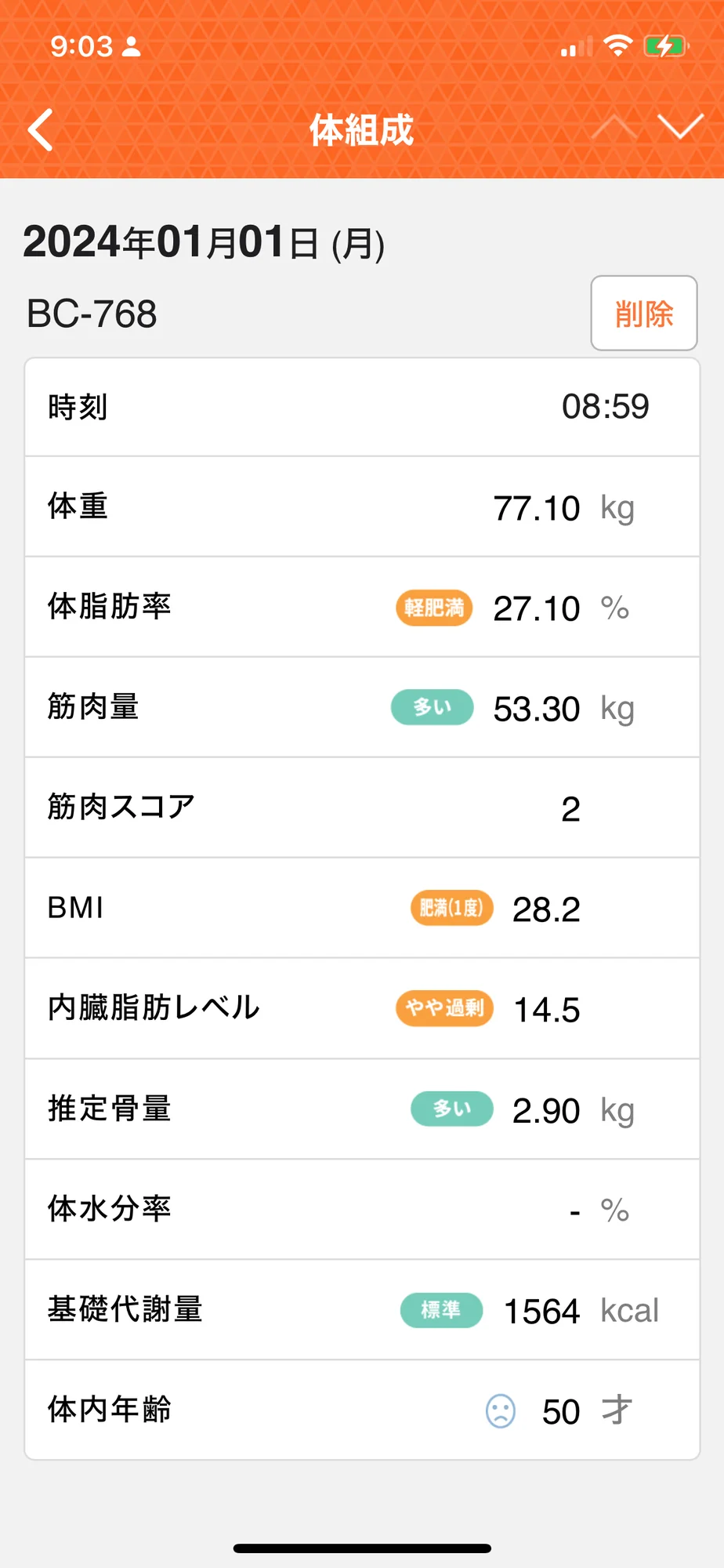Delete this record with 削除 button
The image size is (724, 1568).
tap(643, 314)
